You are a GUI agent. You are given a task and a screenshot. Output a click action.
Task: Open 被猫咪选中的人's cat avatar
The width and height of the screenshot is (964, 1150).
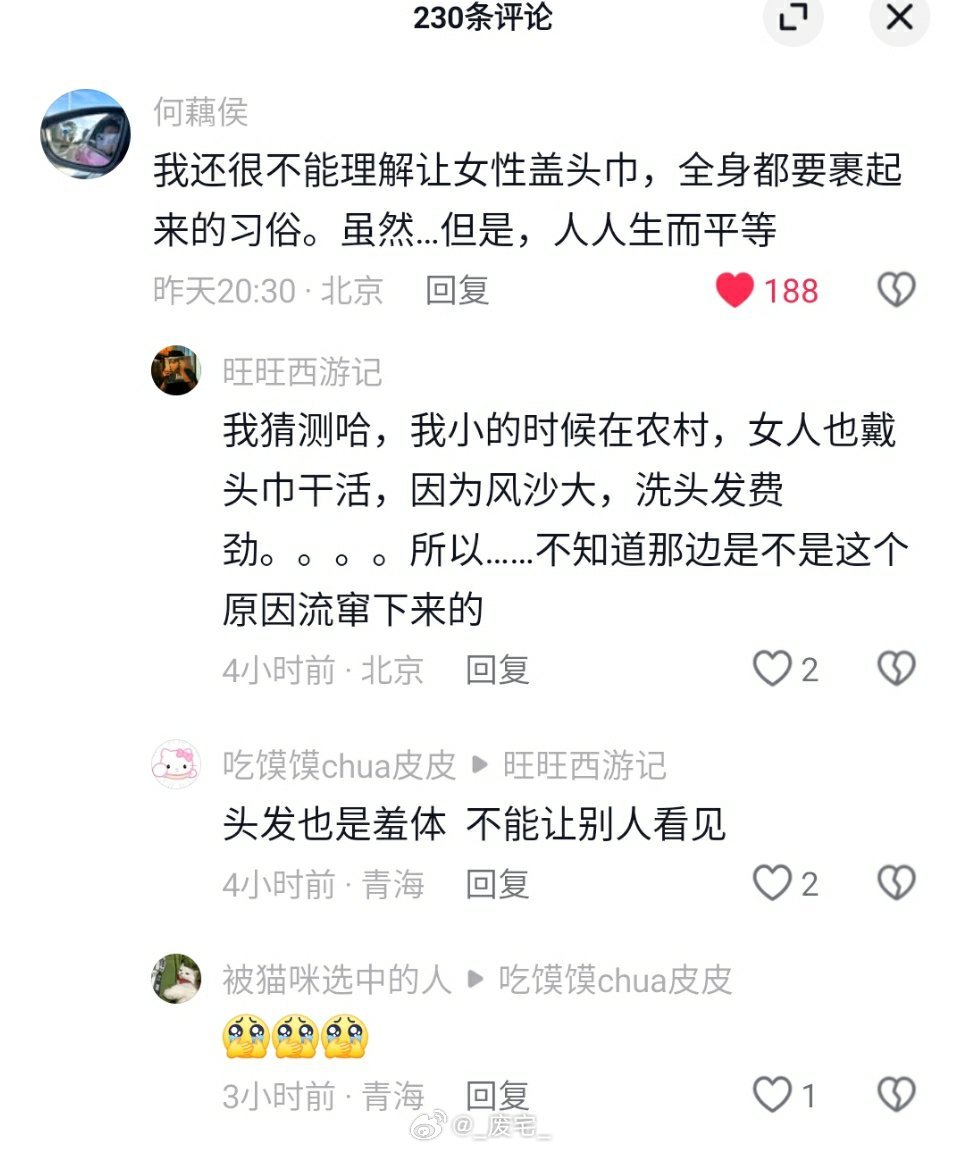point(176,979)
